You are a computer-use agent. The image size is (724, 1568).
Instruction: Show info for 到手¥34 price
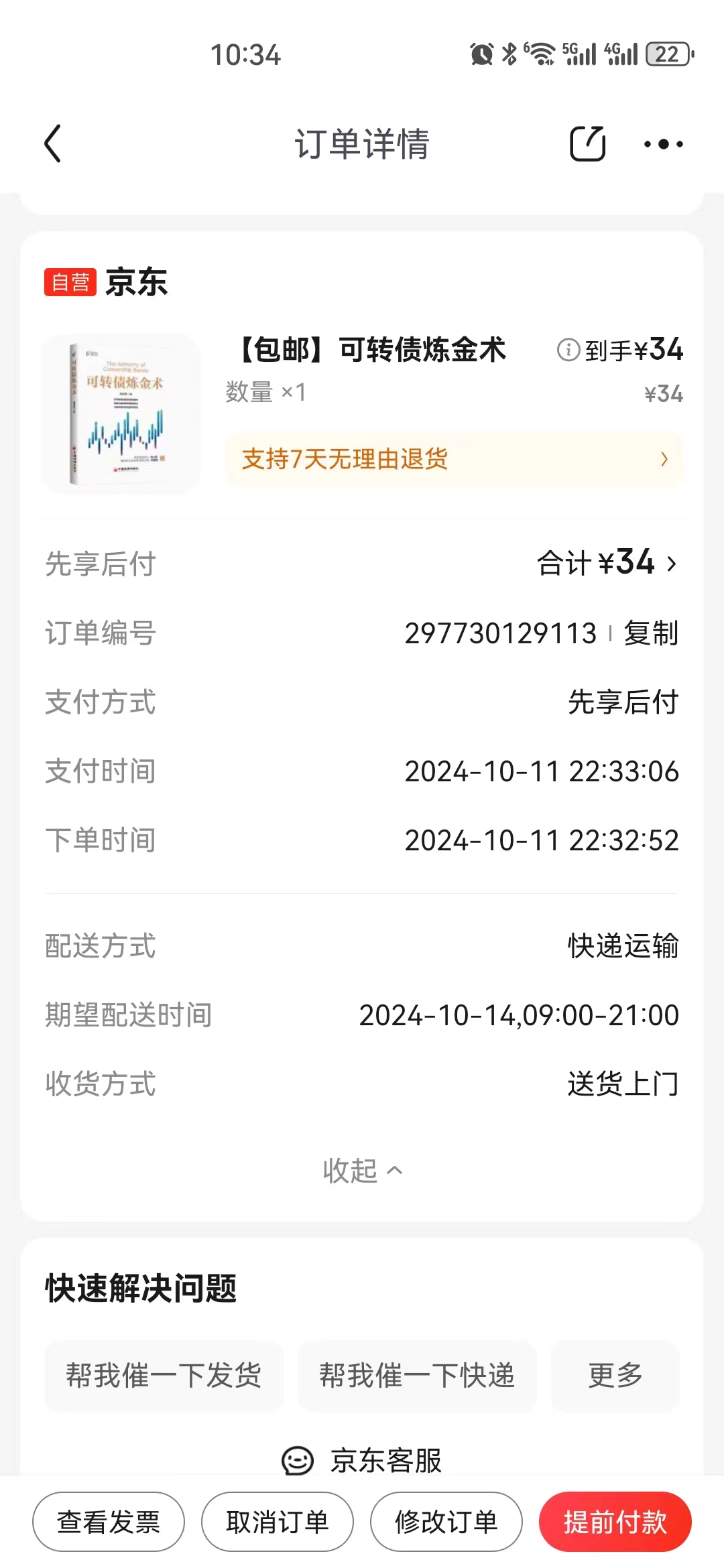[x=568, y=350]
